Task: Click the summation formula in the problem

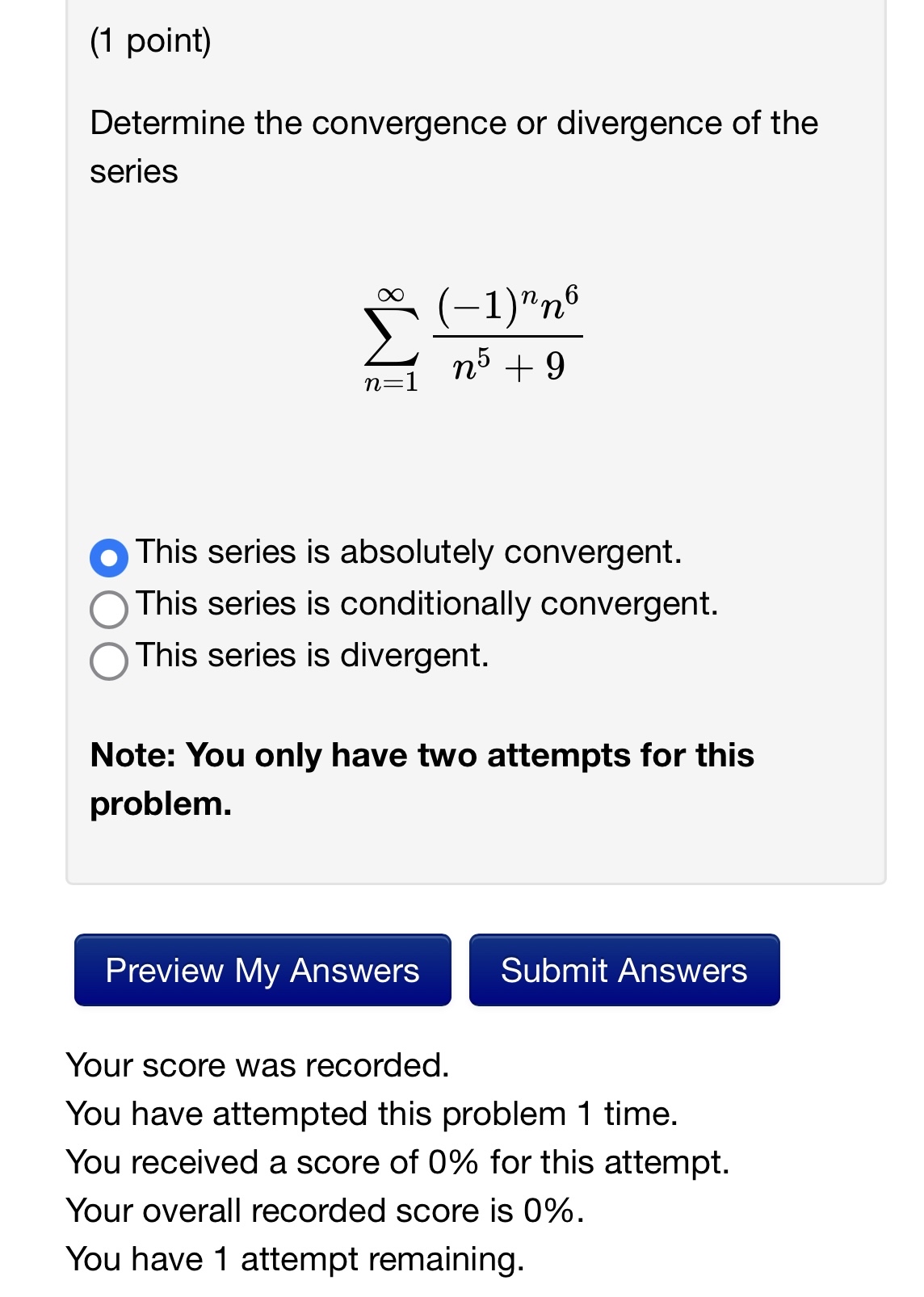Action: (475, 338)
